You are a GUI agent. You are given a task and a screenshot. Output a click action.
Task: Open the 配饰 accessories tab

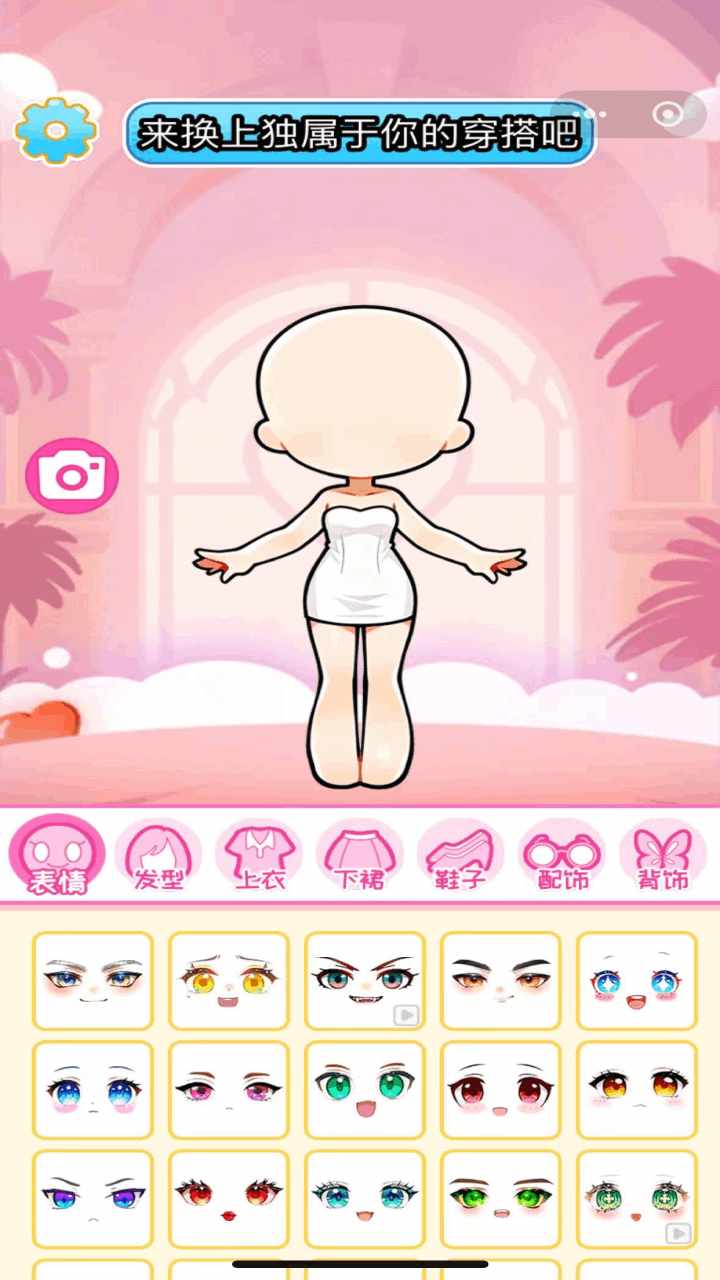pyautogui.click(x=562, y=856)
